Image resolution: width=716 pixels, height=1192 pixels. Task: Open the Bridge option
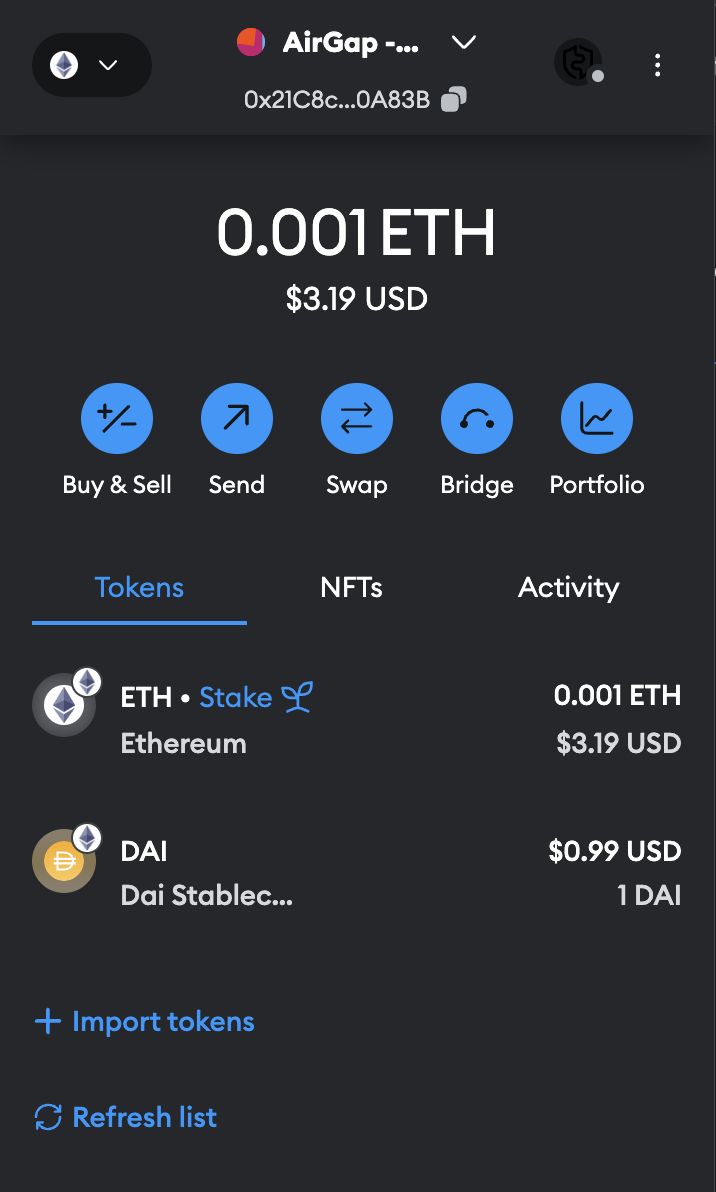[x=477, y=418]
